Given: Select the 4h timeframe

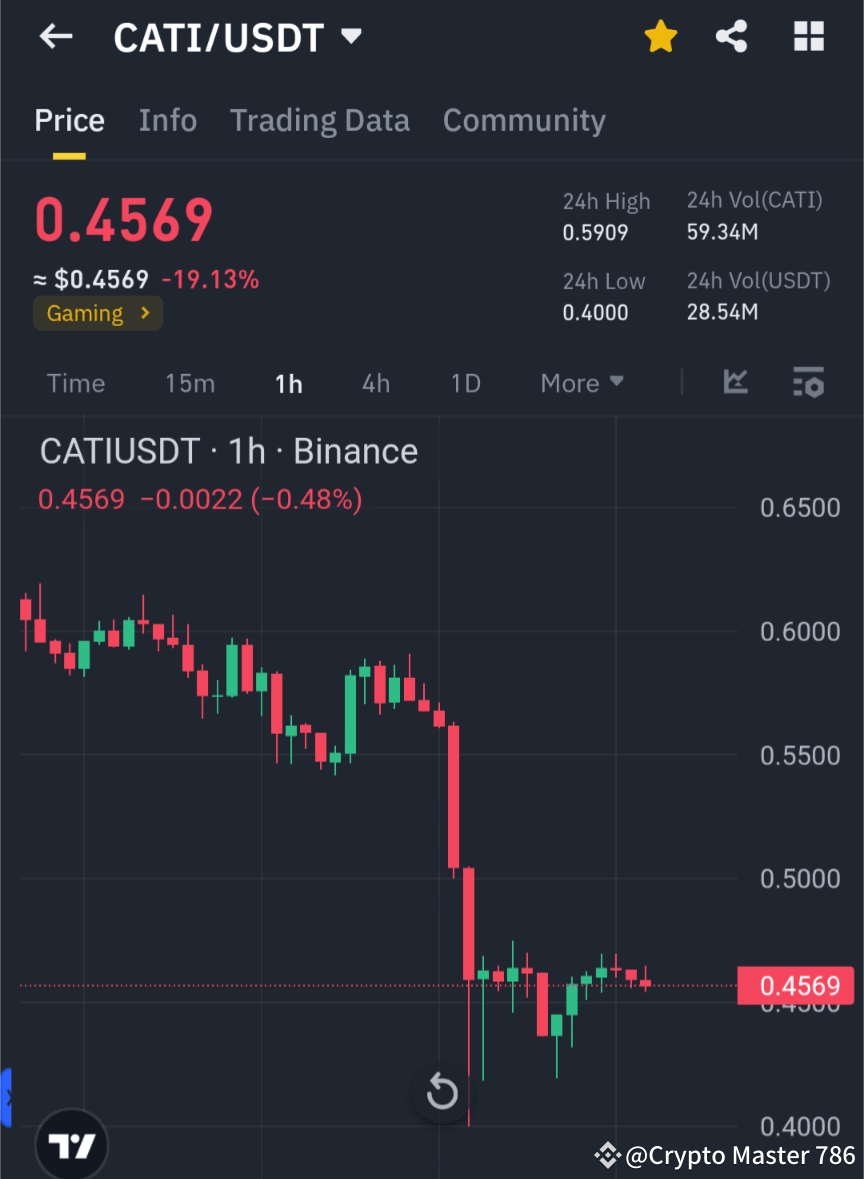Looking at the screenshot, I should [x=376, y=383].
